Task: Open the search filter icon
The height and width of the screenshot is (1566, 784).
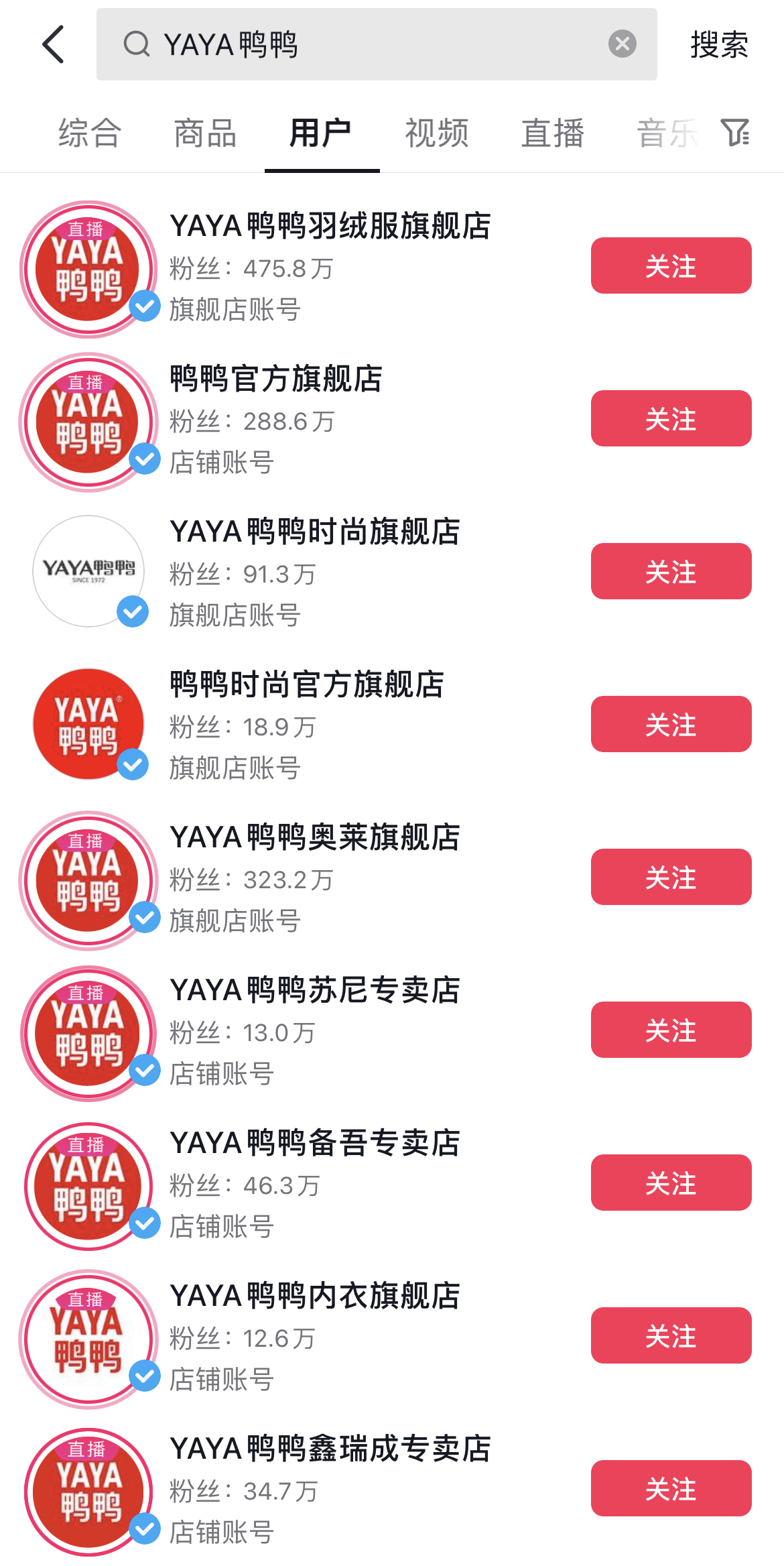Action: coord(735,132)
